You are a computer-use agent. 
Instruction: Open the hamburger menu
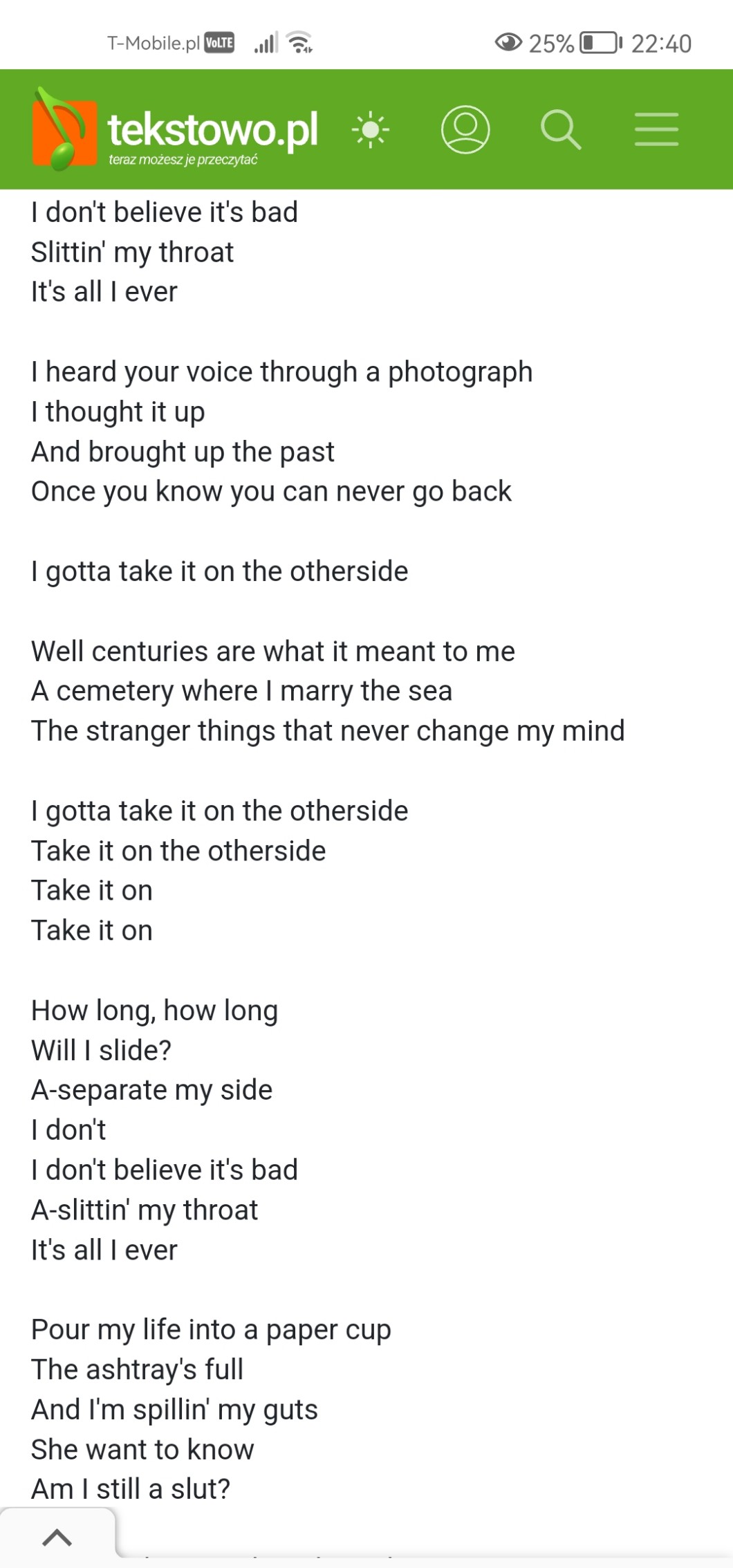pyautogui.click(x=656, y=129)
